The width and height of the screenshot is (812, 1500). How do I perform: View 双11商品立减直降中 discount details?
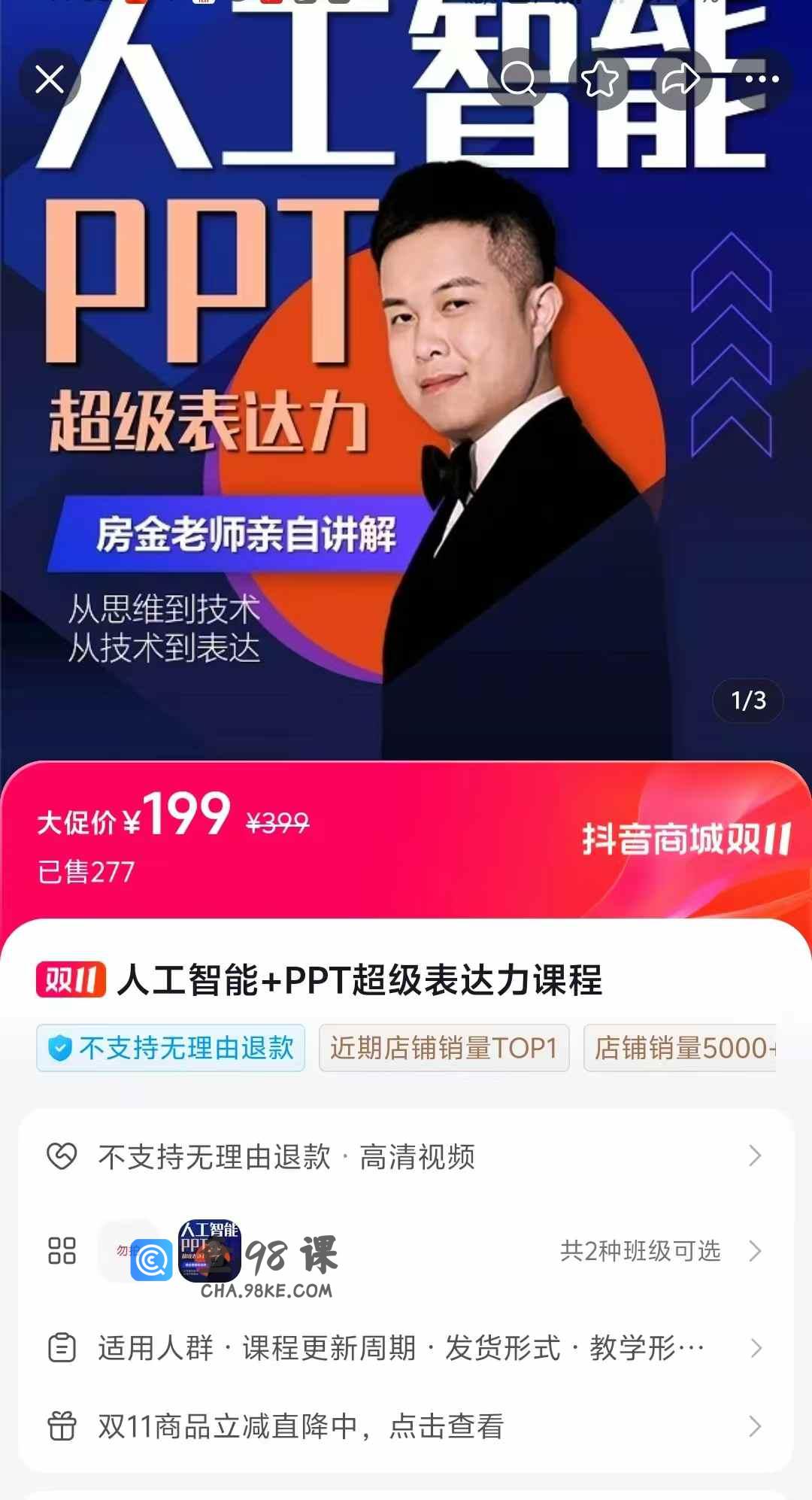click(x=406, y=1426)
